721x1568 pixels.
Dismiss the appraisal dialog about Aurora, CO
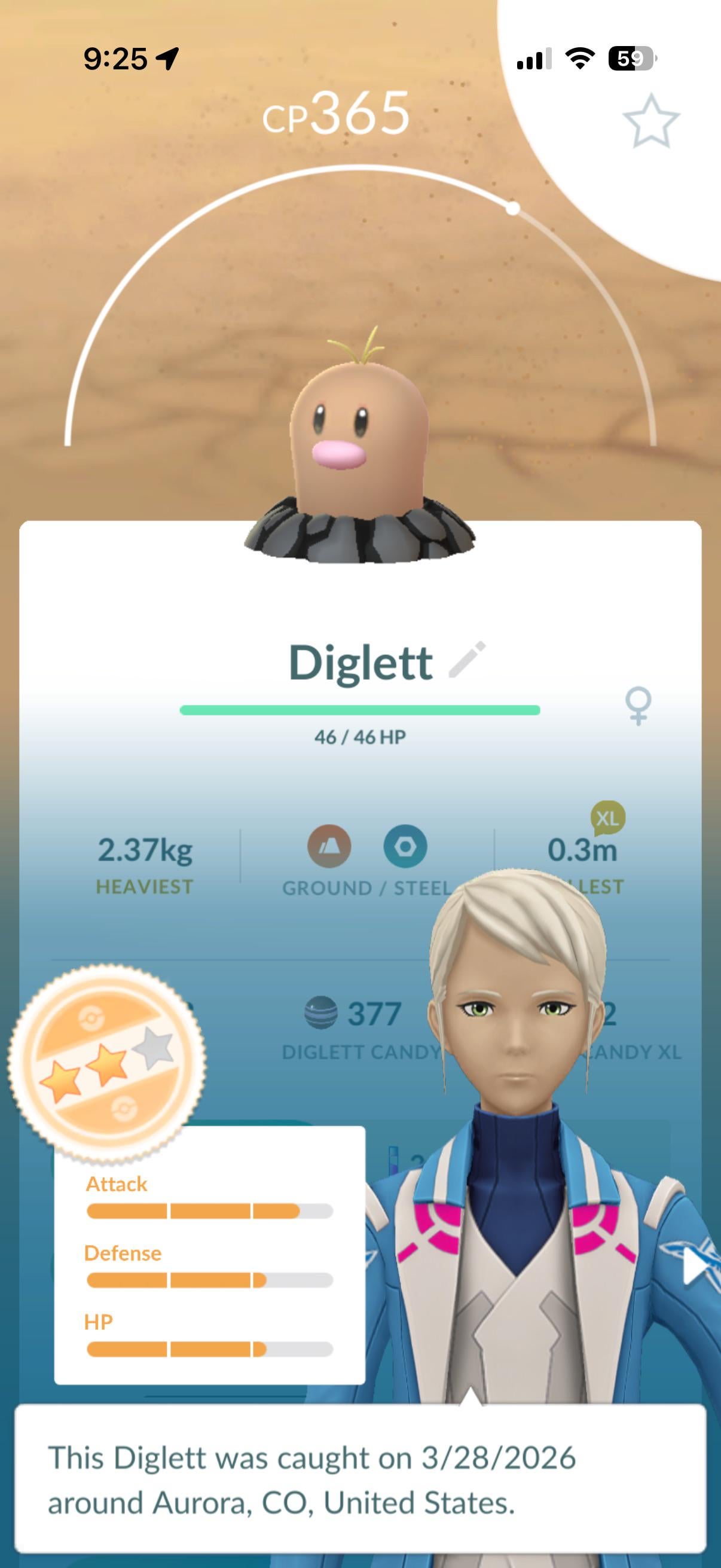[x=360, y=1480]
